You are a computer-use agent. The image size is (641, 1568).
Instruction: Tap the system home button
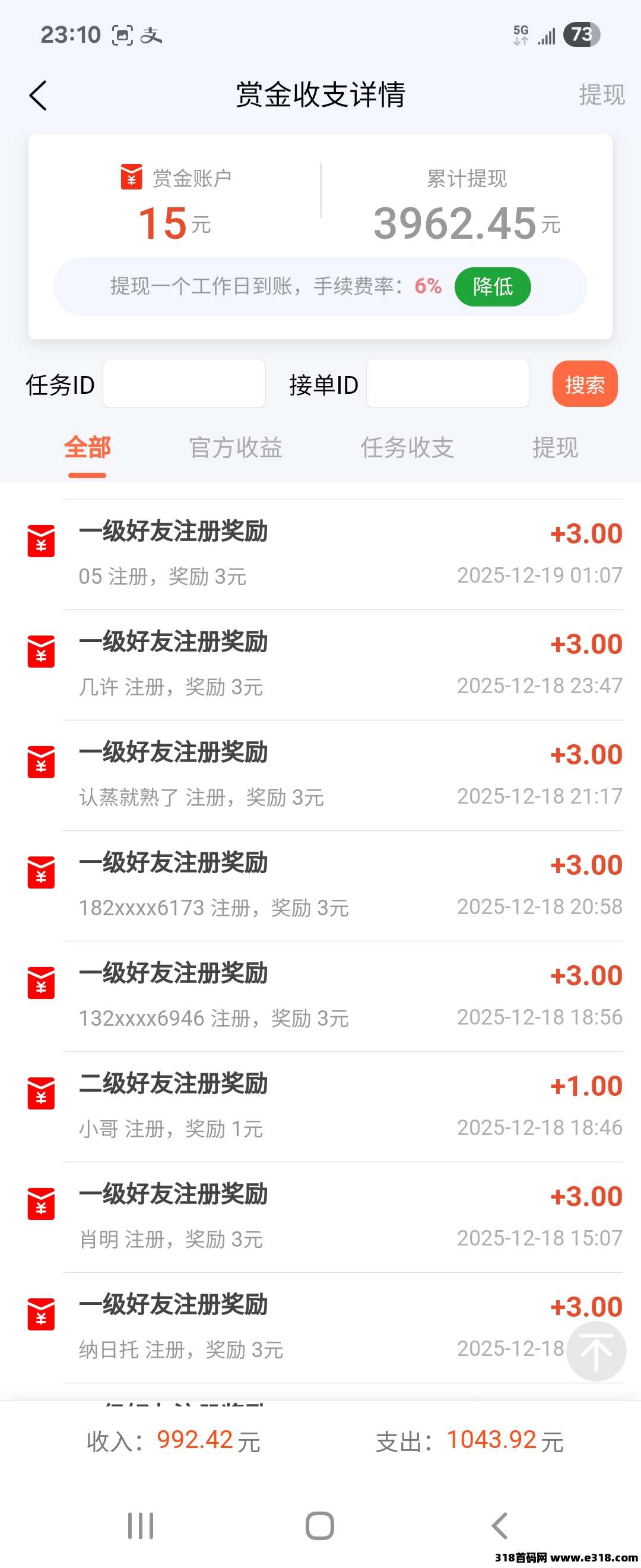pos(320,1526)
